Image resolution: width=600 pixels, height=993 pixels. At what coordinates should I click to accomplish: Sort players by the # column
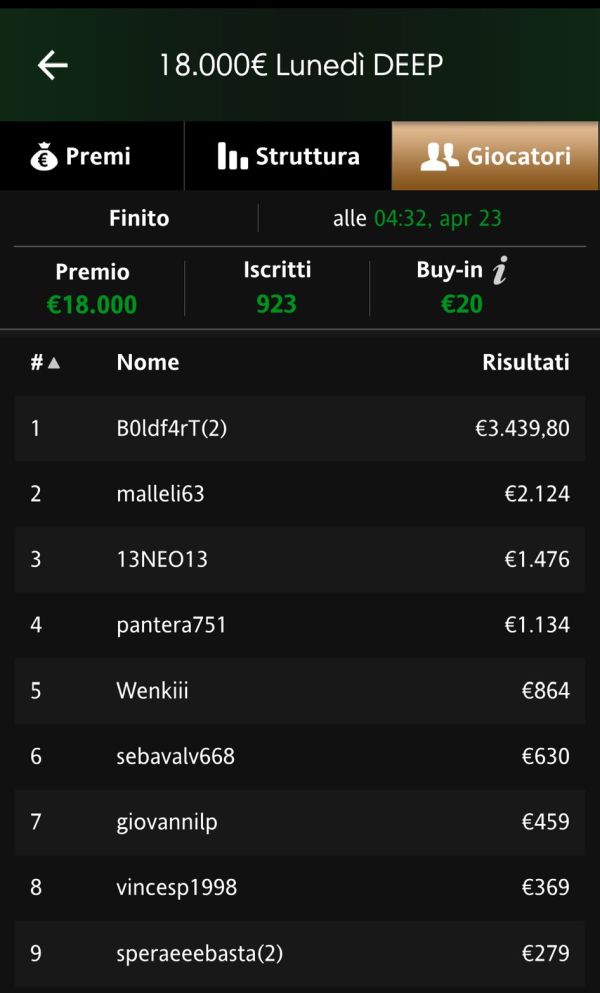(x=45, y=363)
